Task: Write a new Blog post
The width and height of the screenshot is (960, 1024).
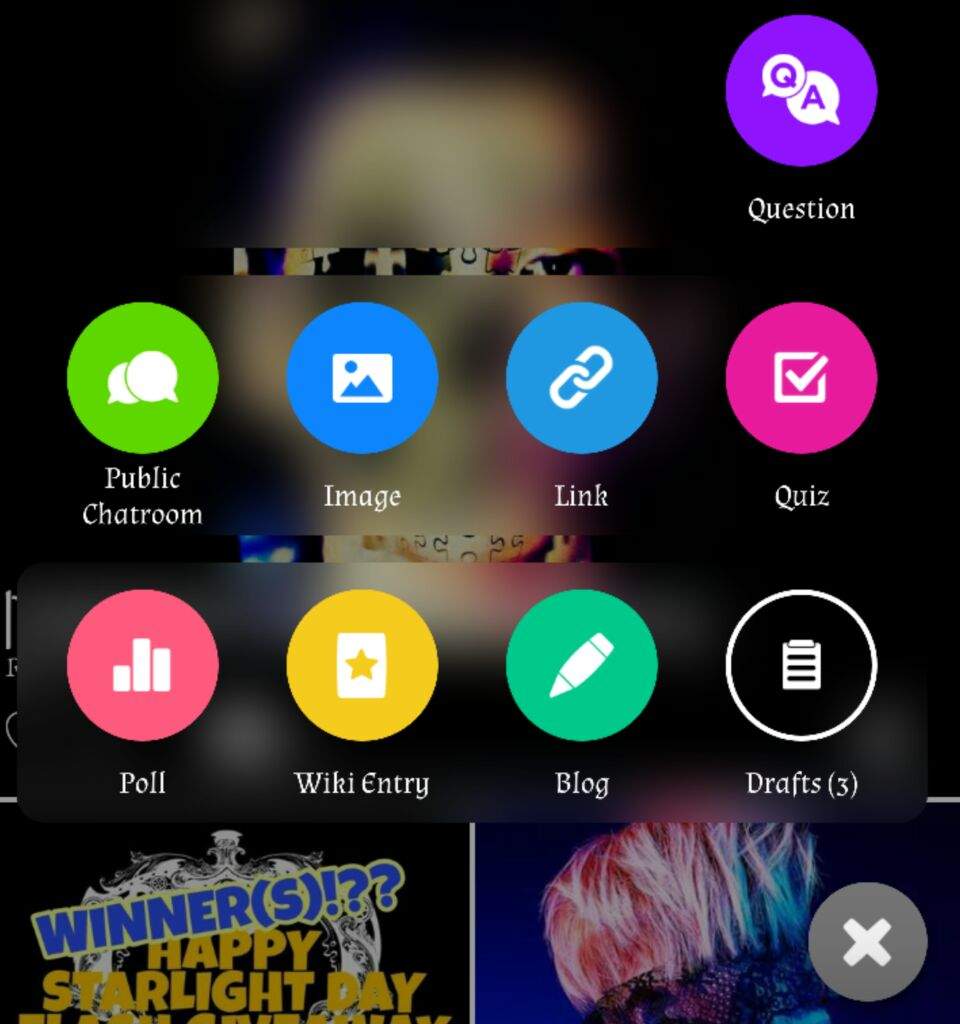Action: tap(581, 665)
